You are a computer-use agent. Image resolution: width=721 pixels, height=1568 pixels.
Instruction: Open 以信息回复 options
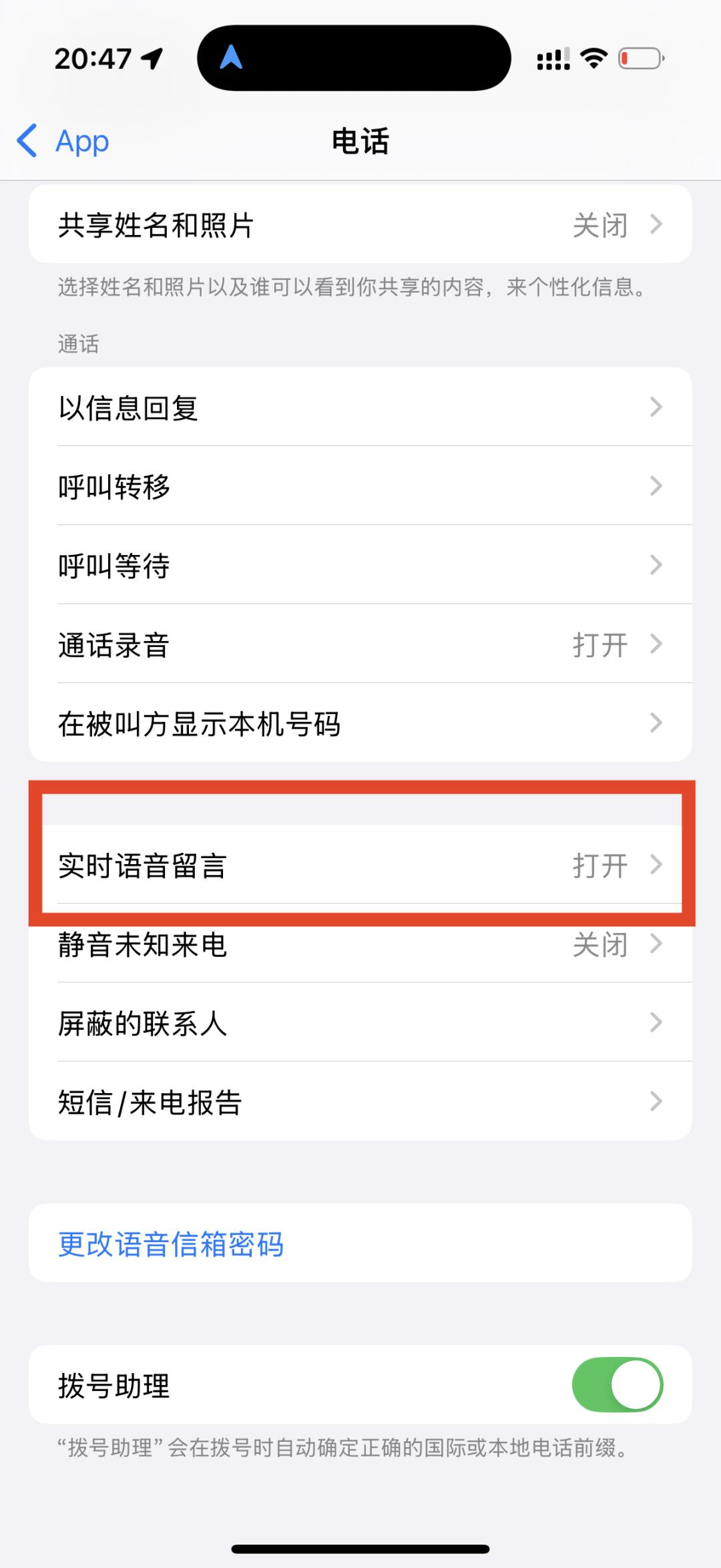pos(359,407)
